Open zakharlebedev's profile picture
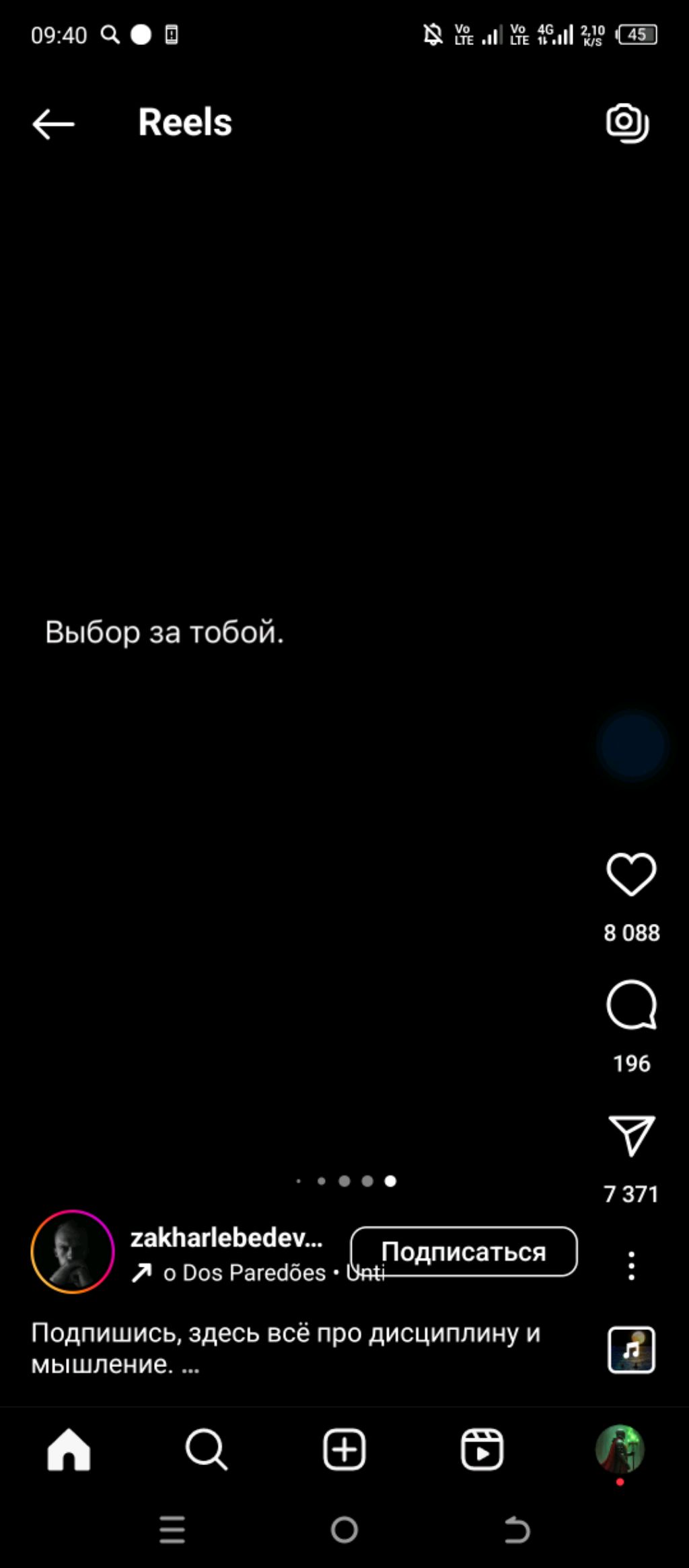Screen dimensions: 689x1568 pos(73,1251)
